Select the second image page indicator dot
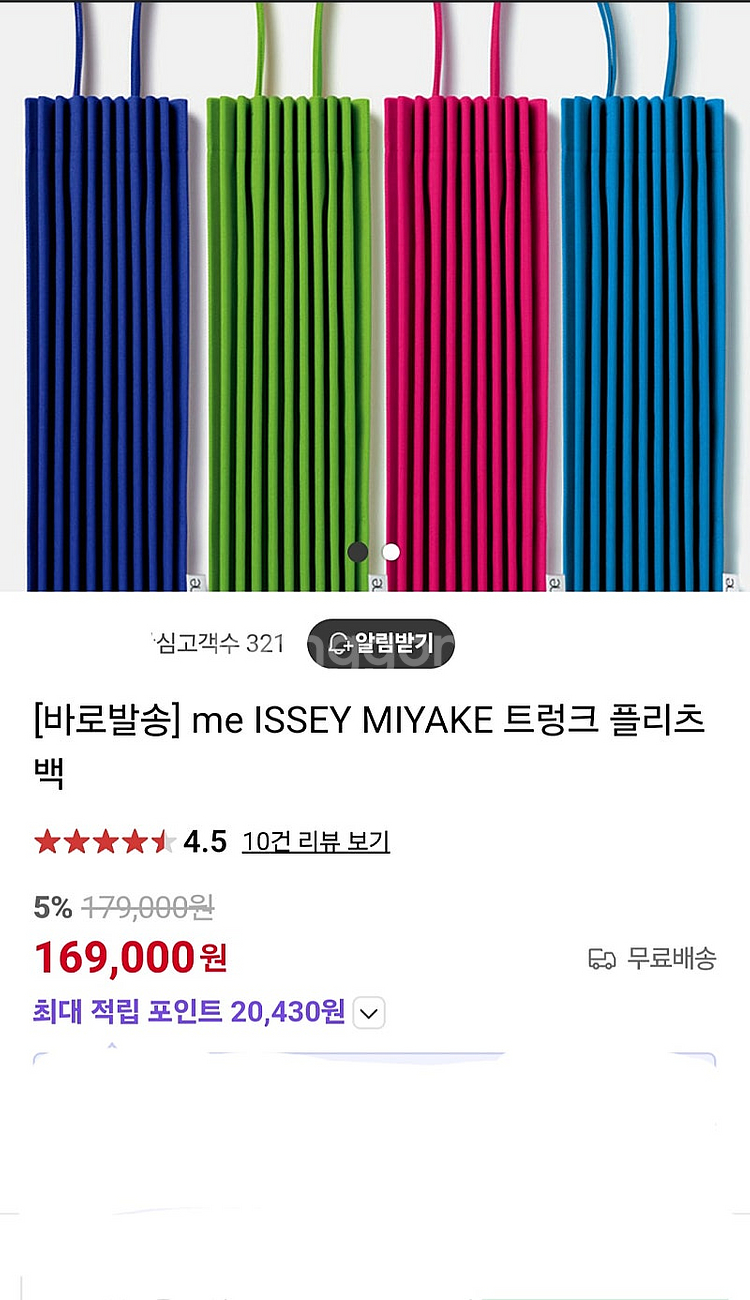 tap(391, 552)
